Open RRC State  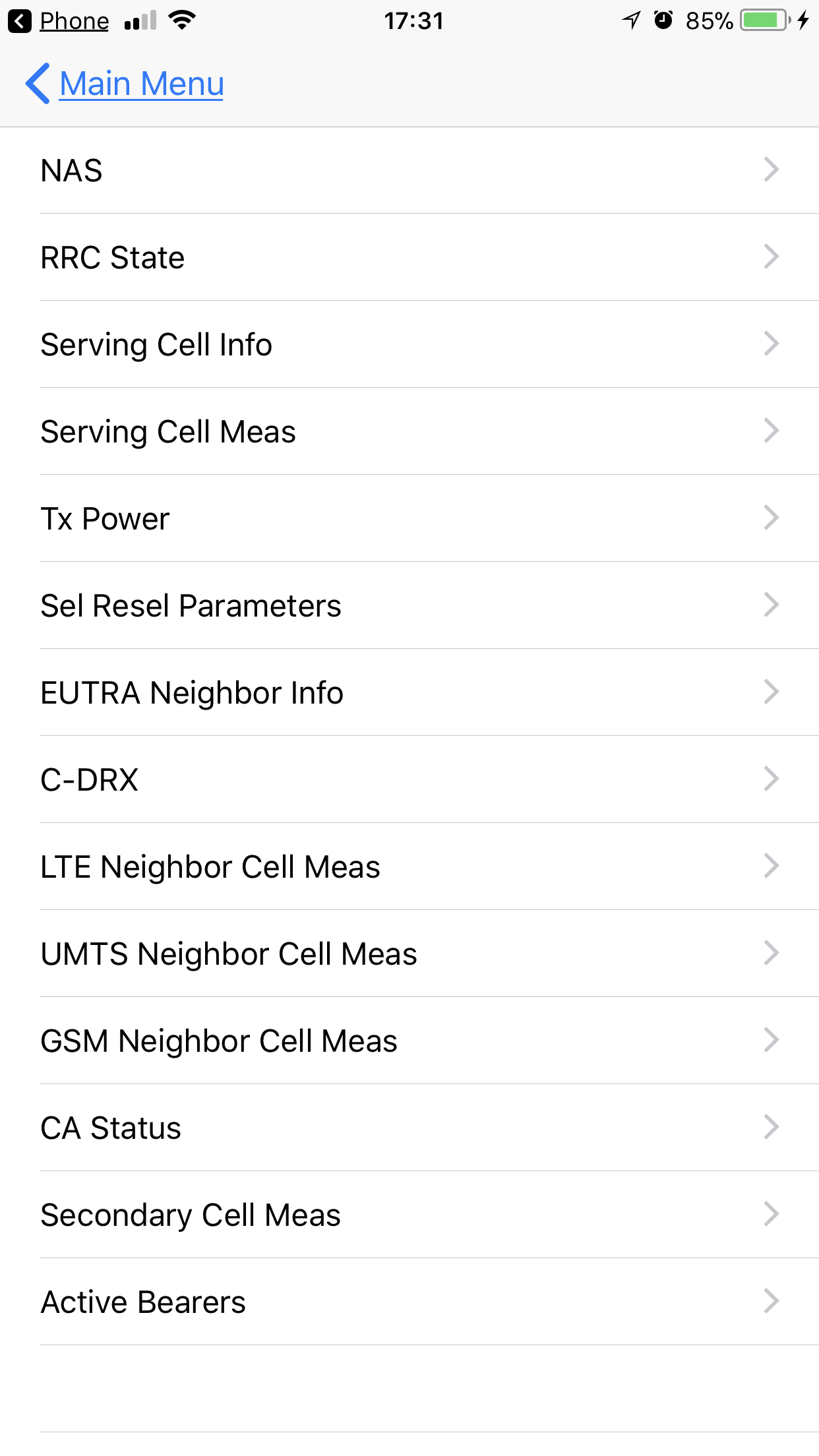click(409, 257)
